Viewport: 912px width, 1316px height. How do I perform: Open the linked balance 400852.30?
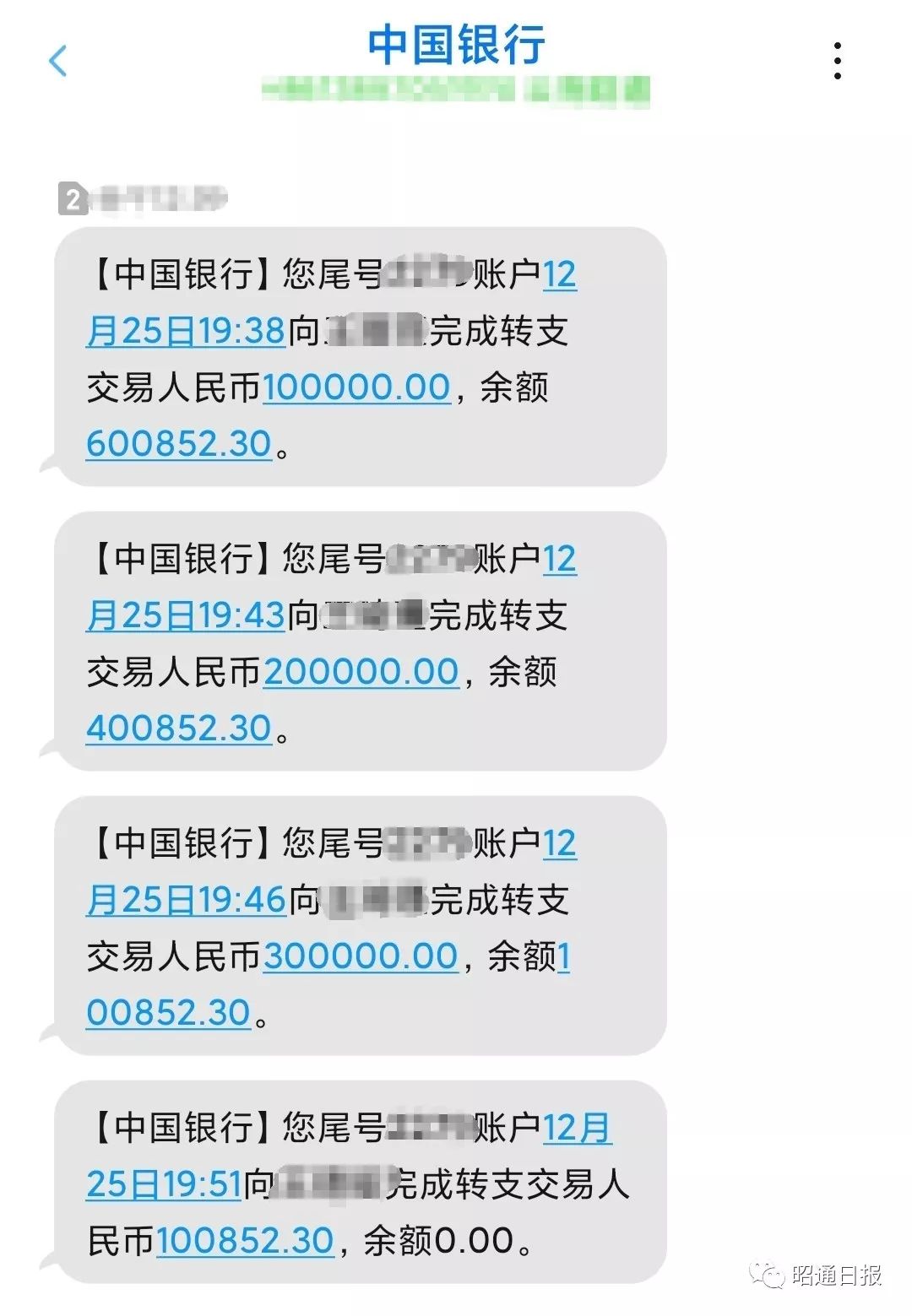[179, 728]
